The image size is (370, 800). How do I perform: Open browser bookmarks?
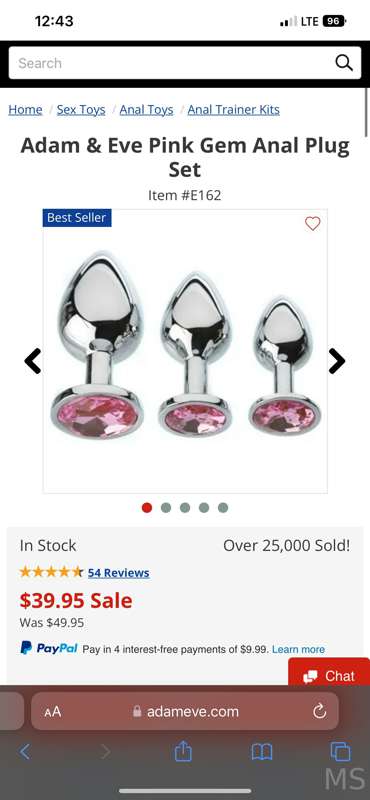click(x=262, y=752)
